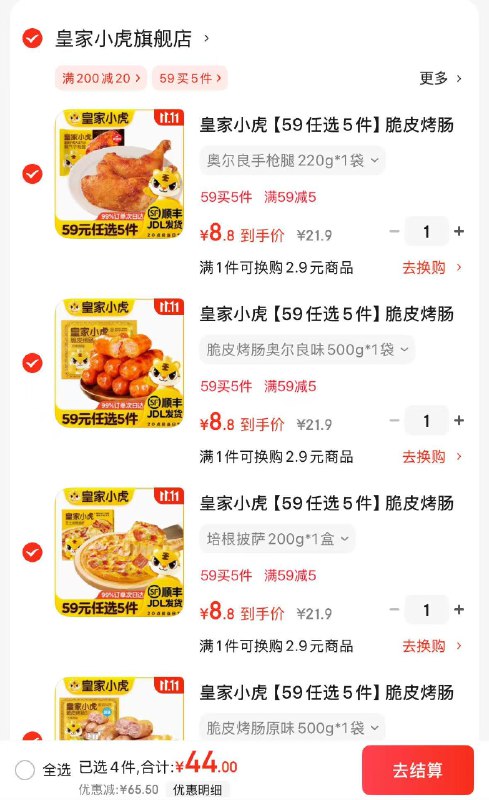The height and width of the screenshot is (800, 489).
Task: Tap the 满200减20 coupon chip
Action: pyautogui.click(x=101, y=79)
